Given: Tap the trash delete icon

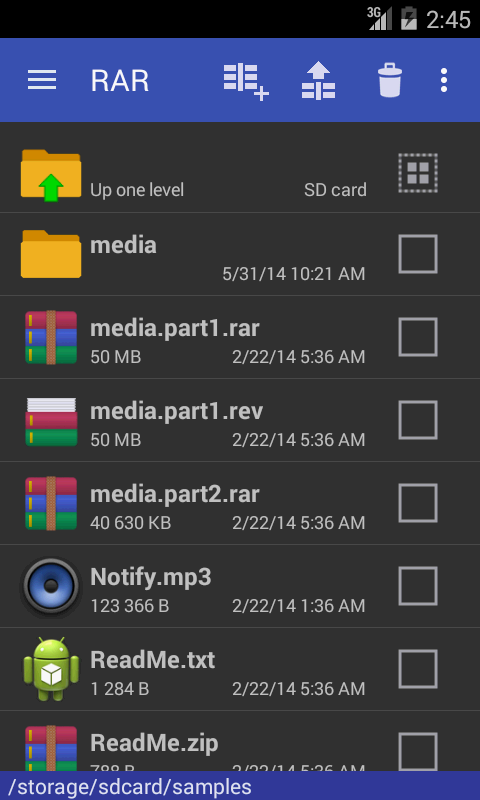Looking at the screenshot, I should coord(390,80).
